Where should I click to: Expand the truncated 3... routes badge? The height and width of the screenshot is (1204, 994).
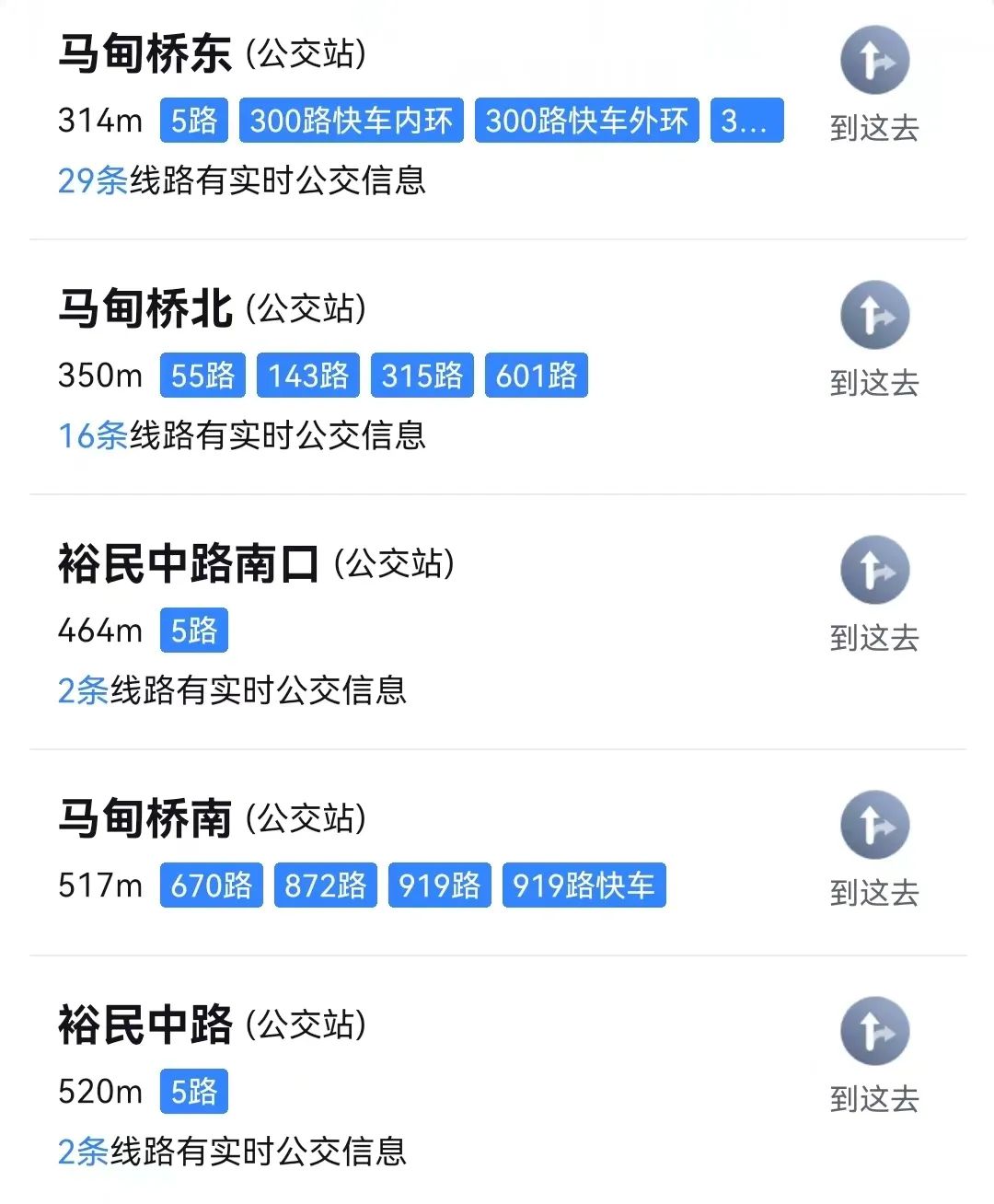click(748, 120)
